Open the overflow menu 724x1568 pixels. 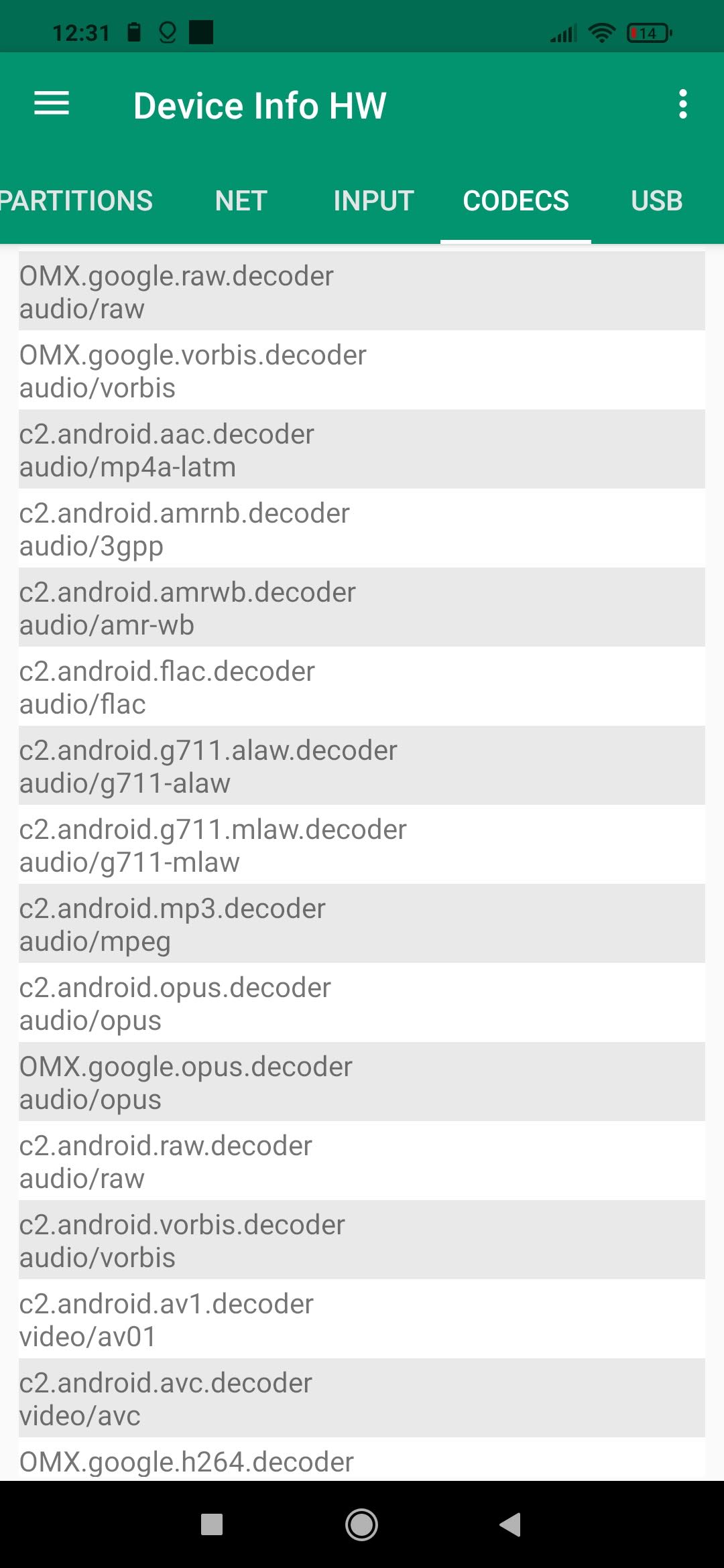(x=682, y=104)
